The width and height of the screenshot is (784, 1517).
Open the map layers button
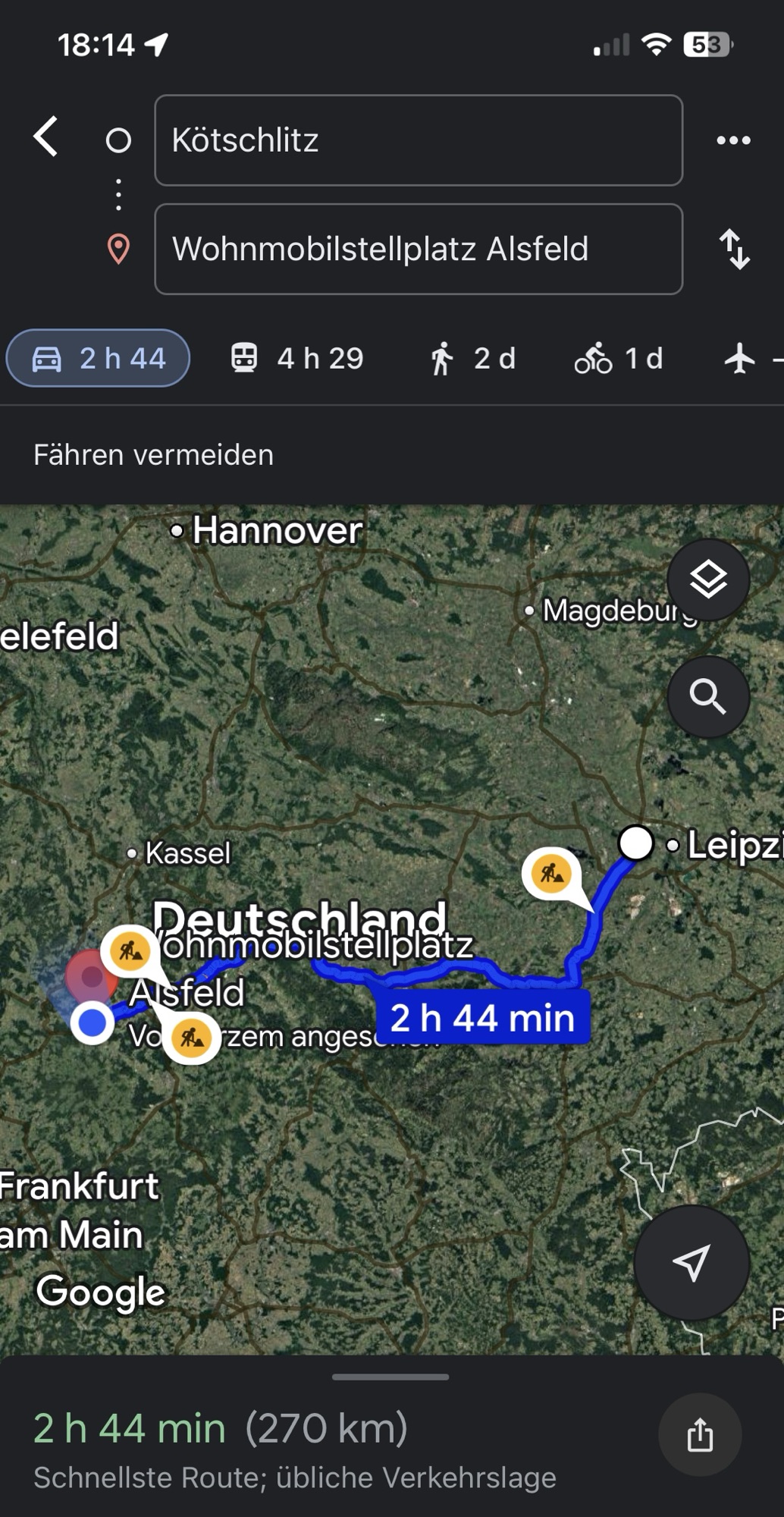pyautogui.click(x=708, y=580)
